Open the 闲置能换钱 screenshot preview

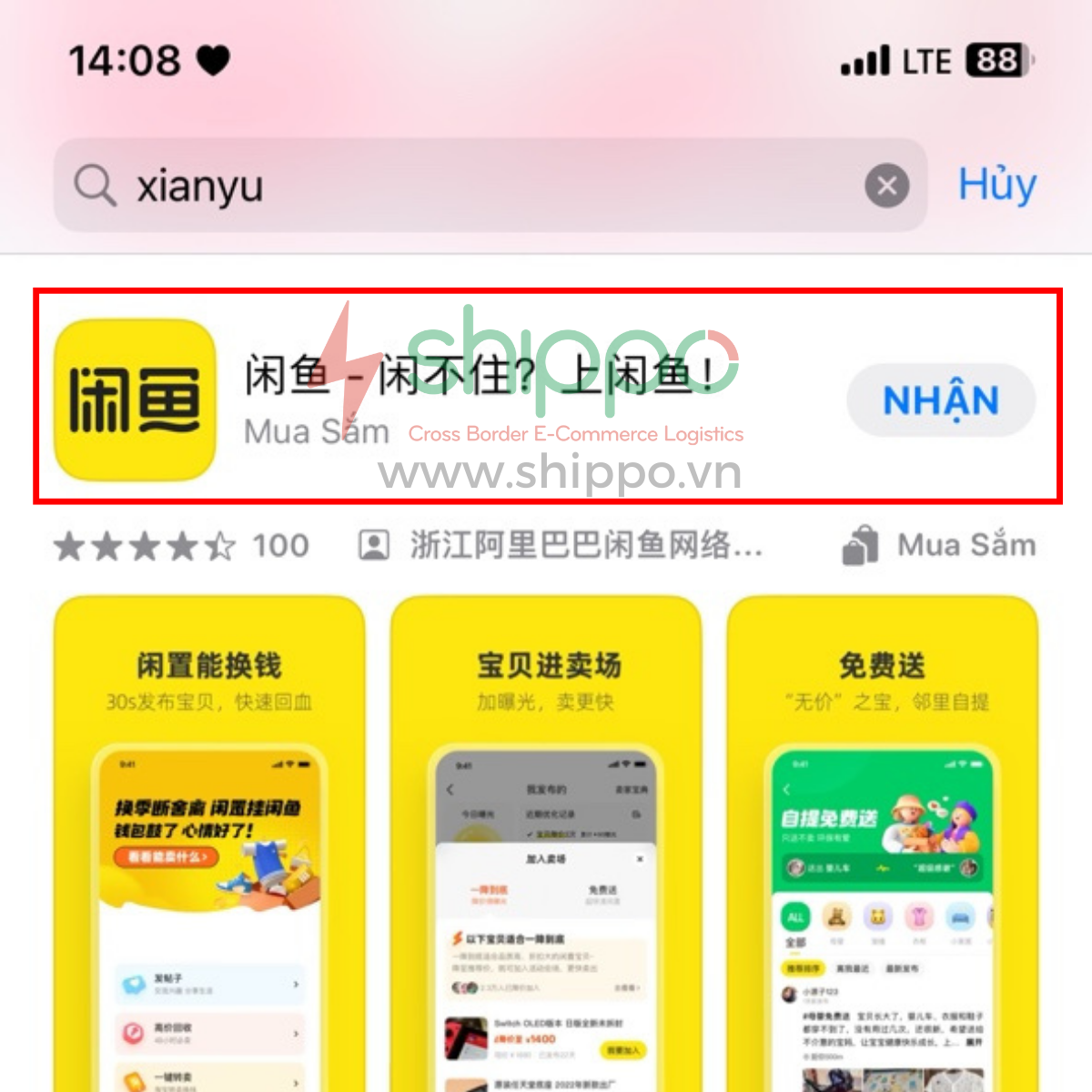tap(209, 846)
